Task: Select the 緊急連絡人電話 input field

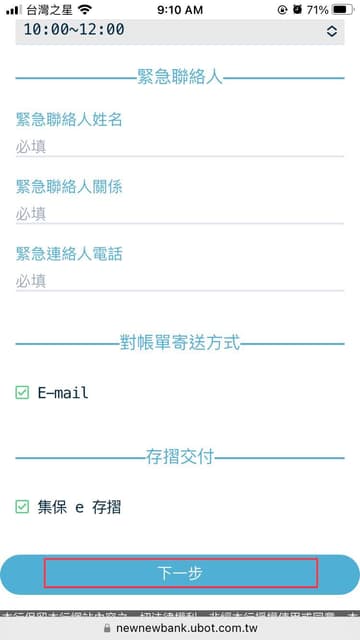Action: coord(180,281)
